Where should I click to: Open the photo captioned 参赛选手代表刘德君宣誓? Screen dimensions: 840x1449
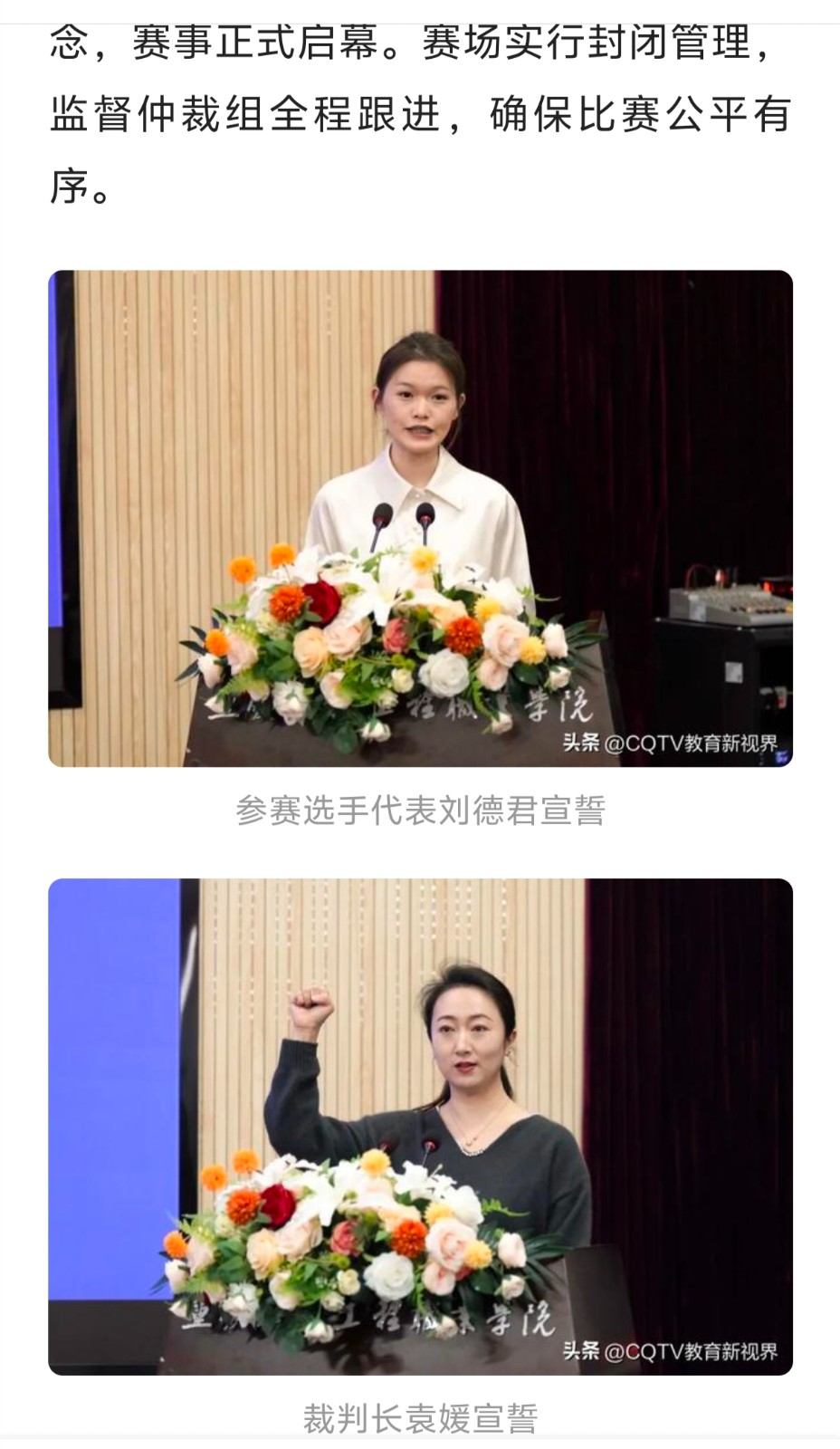pyautogui.click(x=420, y=518)
